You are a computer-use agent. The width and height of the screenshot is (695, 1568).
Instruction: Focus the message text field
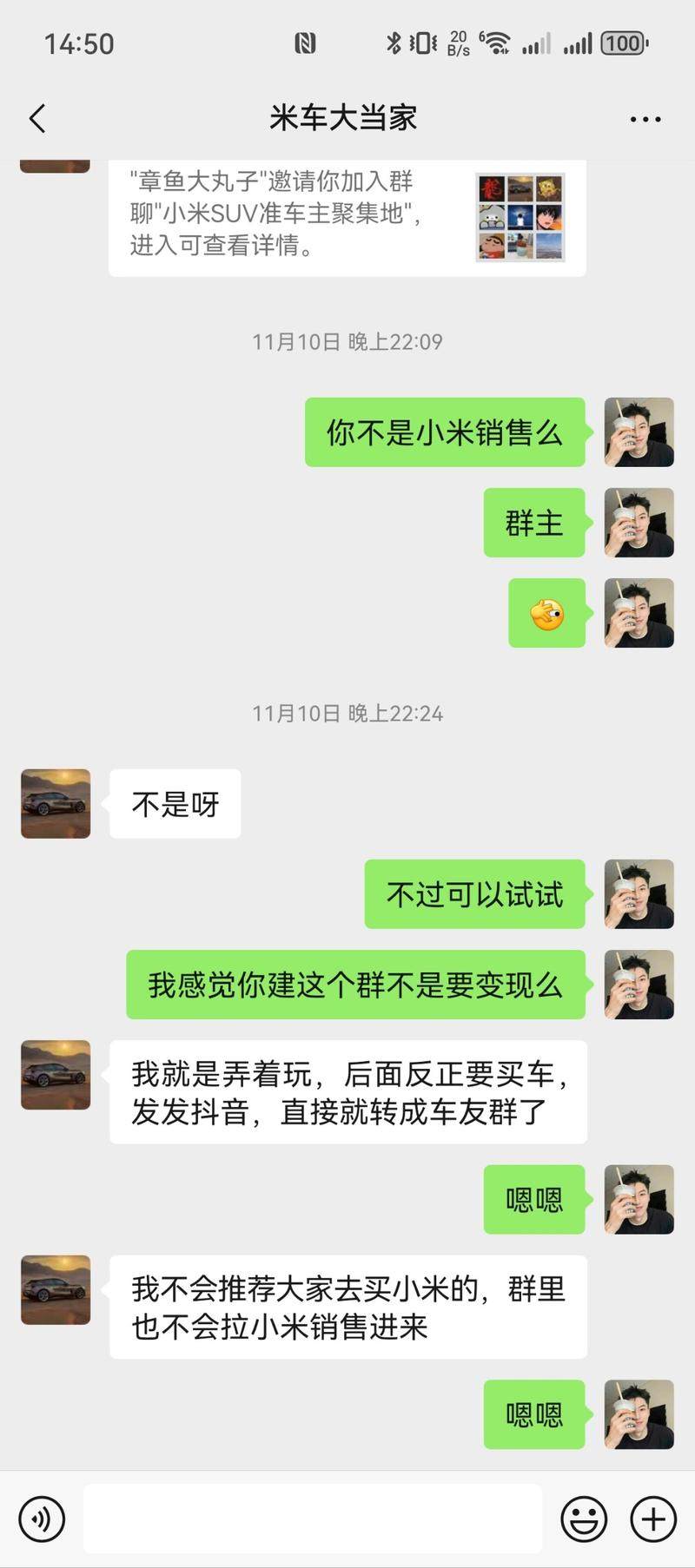[313, 1519]
